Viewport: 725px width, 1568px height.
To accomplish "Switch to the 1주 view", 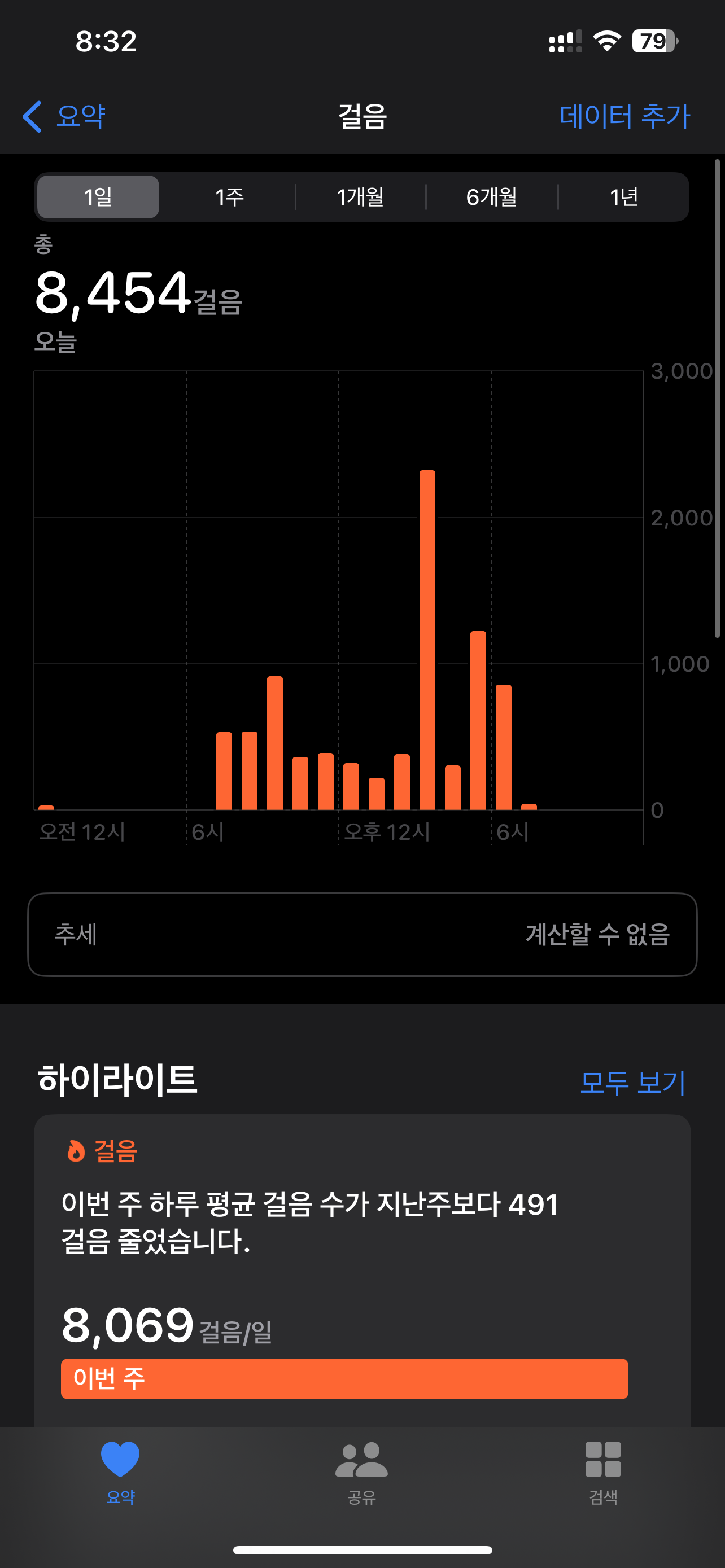I will 229,197.
